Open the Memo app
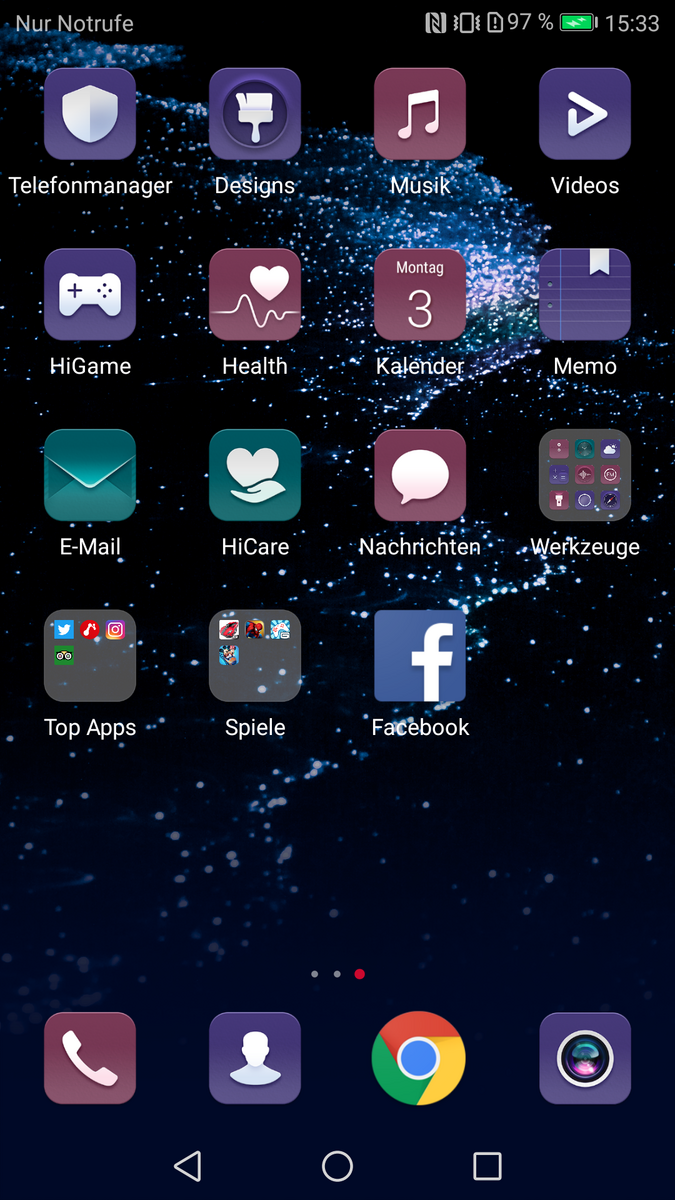 [585, 295]
